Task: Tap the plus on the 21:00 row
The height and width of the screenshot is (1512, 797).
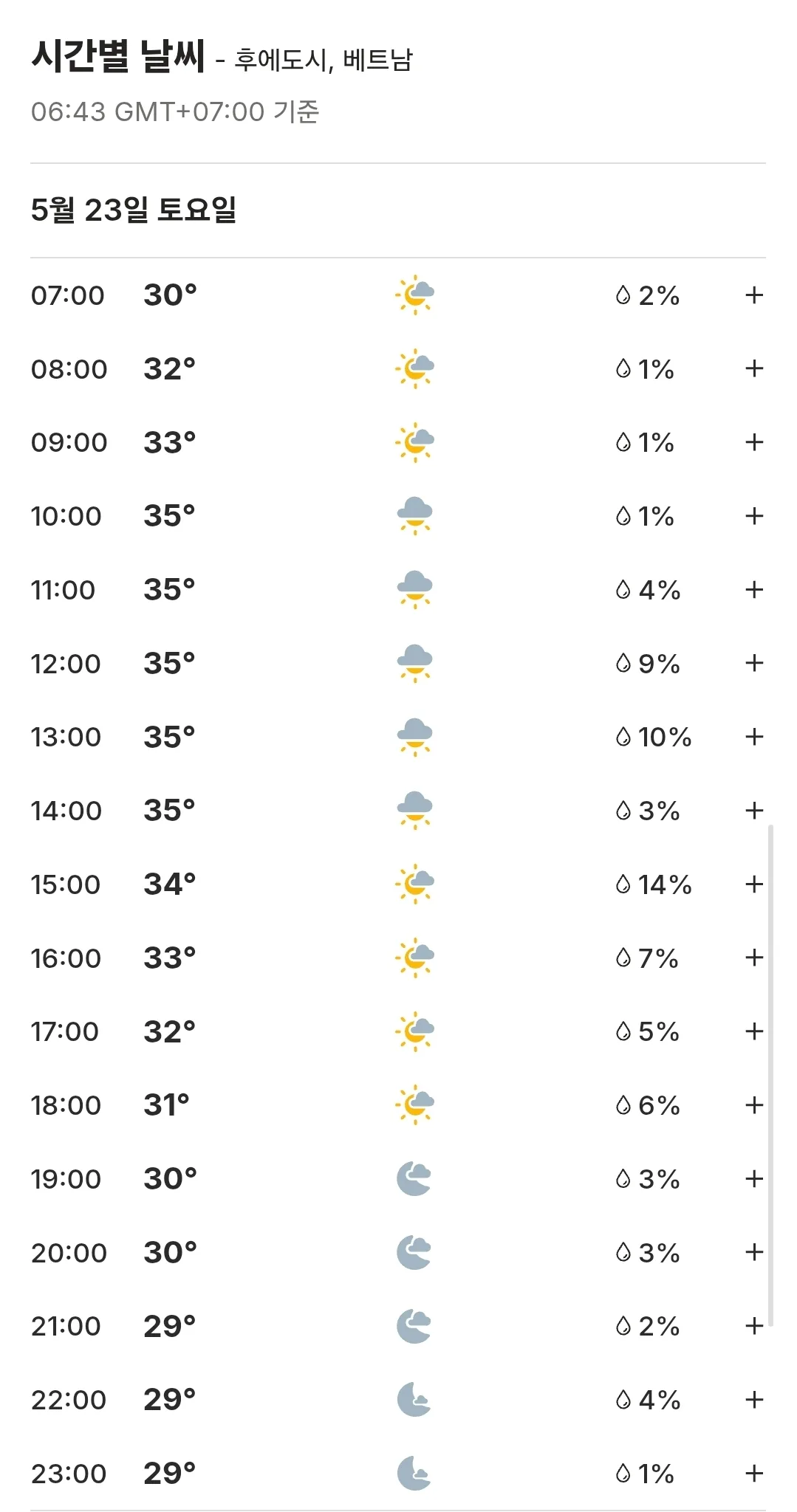Action: pos(753,1326)
